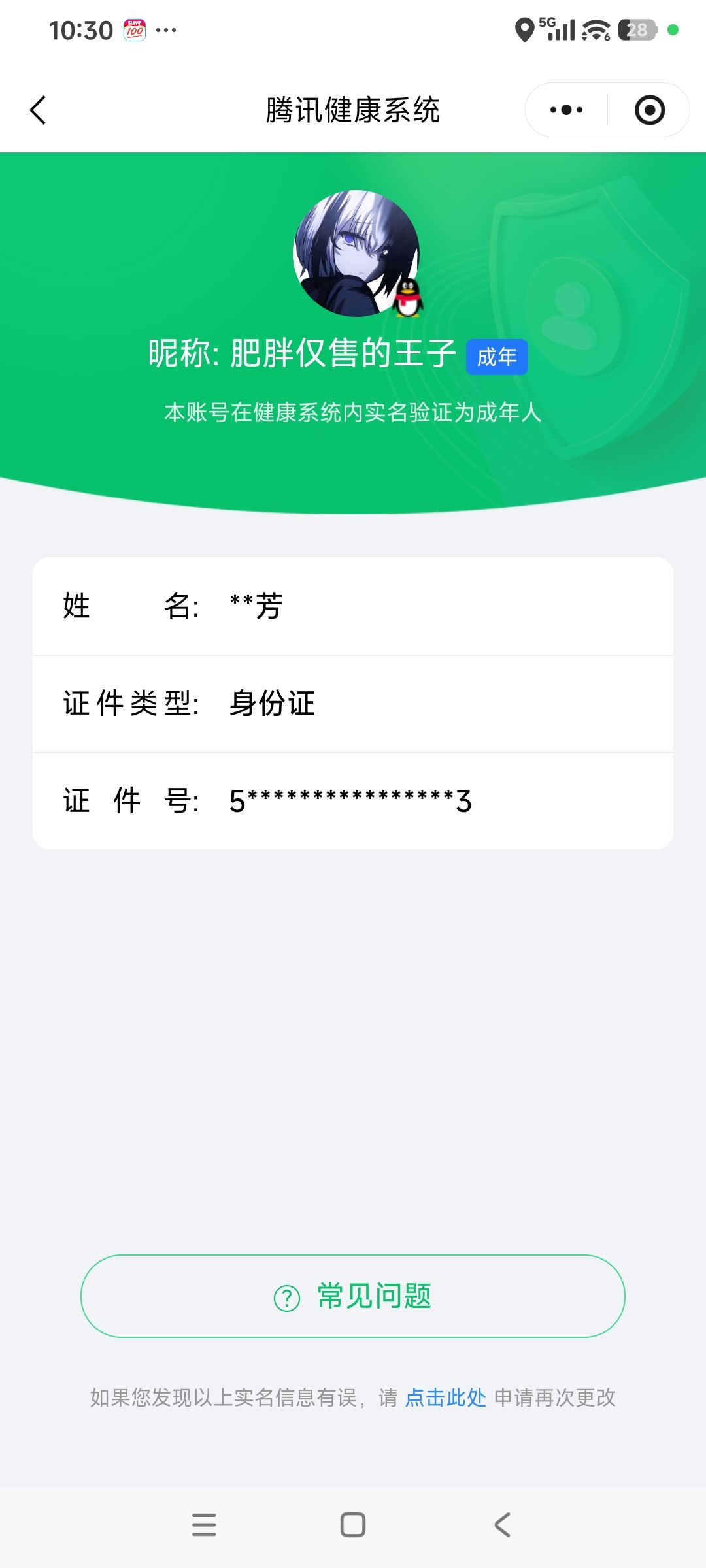The image size is (706, 1568).
Task: Tap the location pin icon in the status bar
Action: tap(524, 29)
